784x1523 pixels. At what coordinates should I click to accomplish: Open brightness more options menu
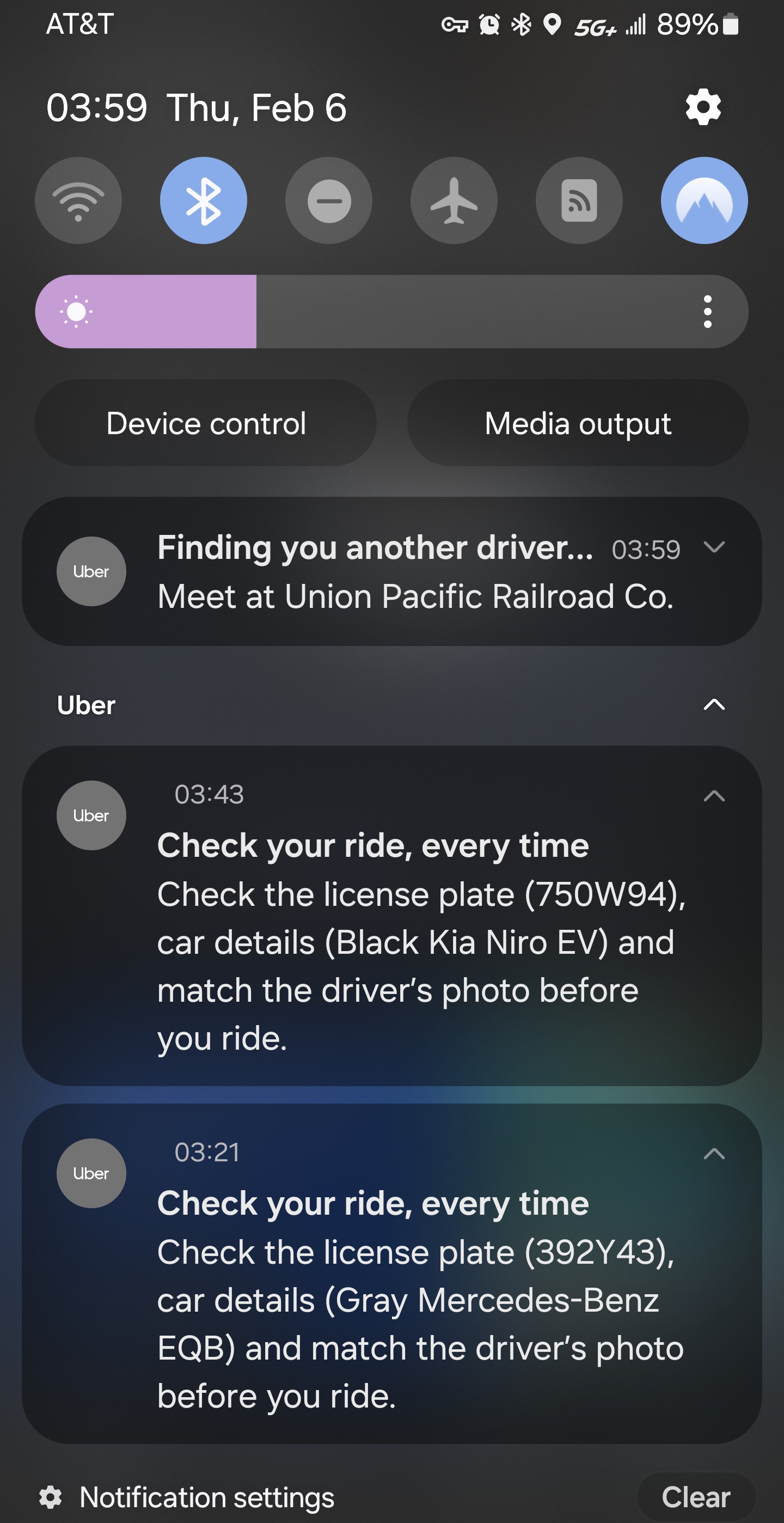point(707,312)
